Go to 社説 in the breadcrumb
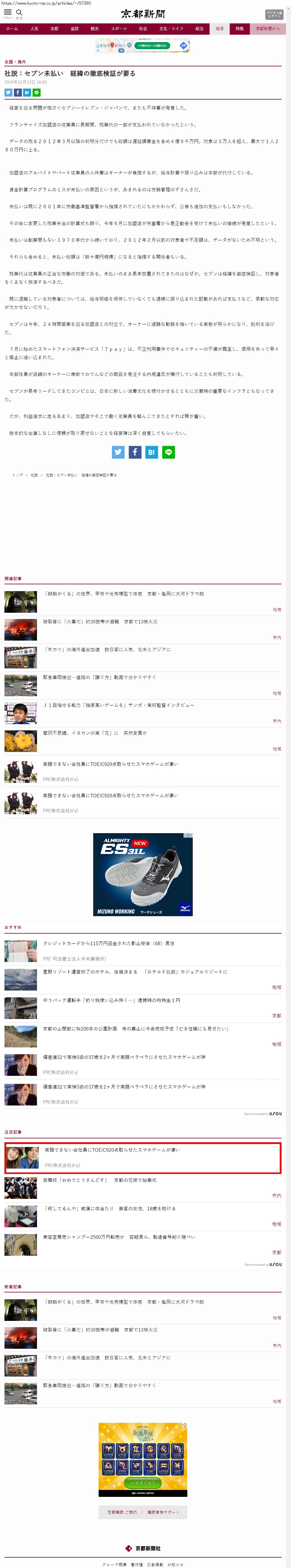291x1568 pixels. (x=34, y=475)
